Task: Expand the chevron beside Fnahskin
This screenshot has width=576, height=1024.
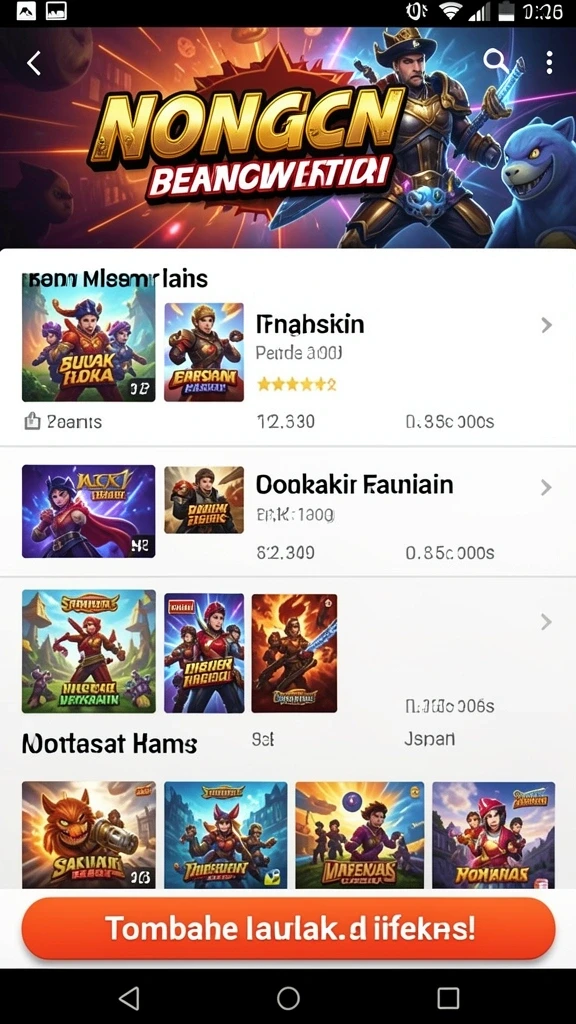Action: point(547,325)
